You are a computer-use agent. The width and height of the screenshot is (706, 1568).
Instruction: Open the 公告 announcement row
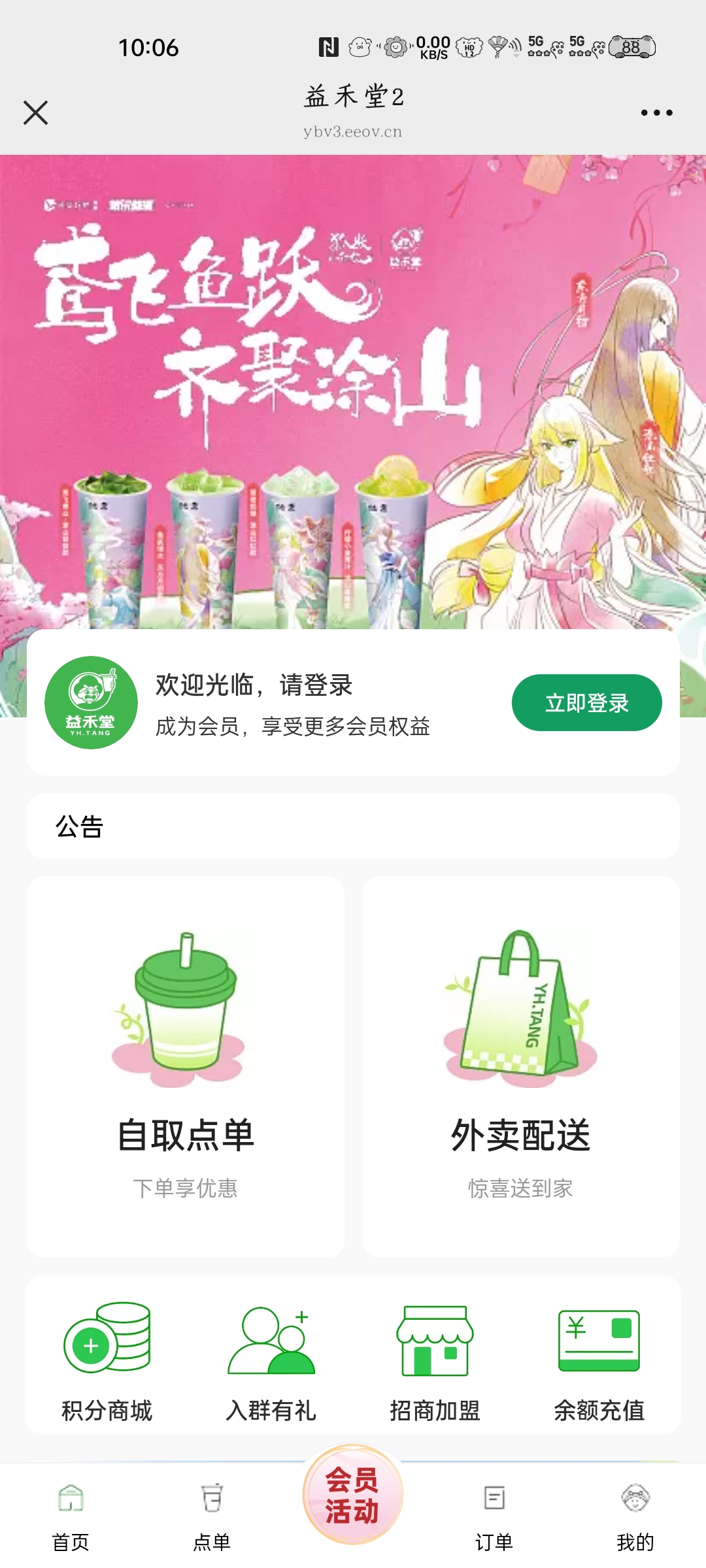tap(353, 826)
